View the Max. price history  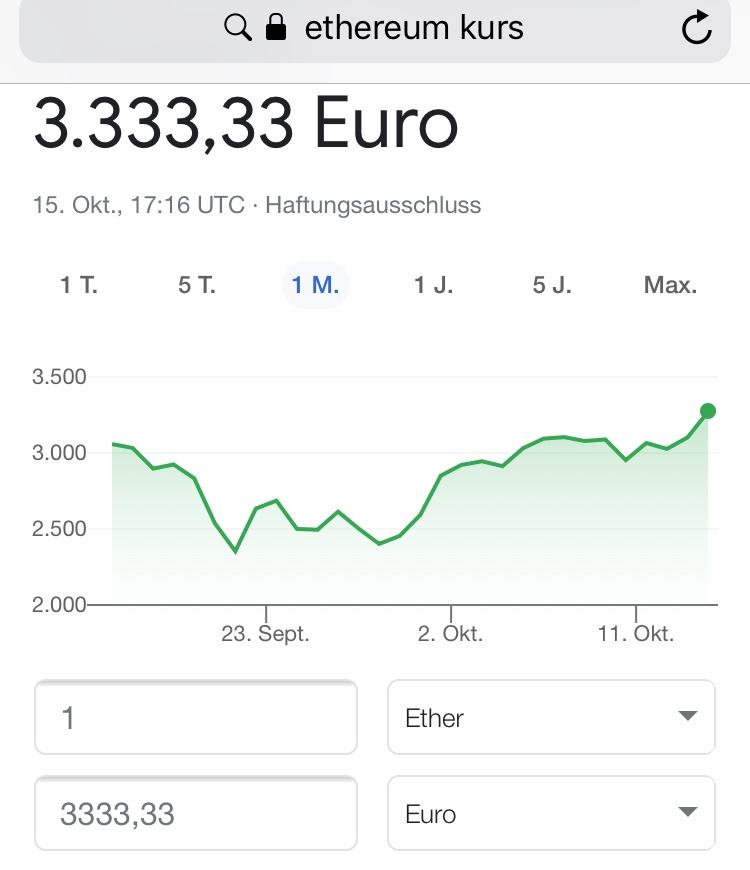coord(670,285)
